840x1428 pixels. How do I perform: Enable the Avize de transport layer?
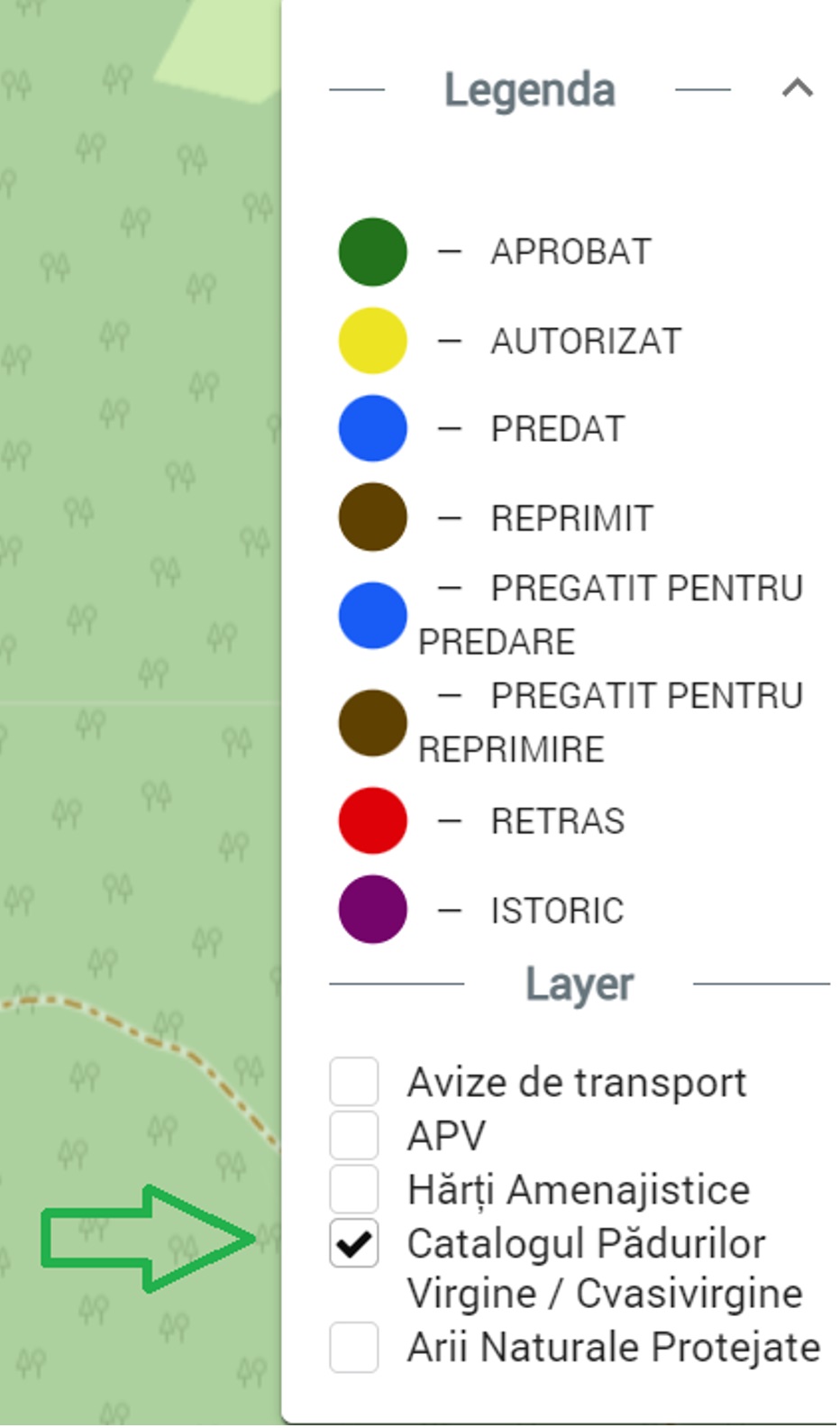click(353, 1082)
